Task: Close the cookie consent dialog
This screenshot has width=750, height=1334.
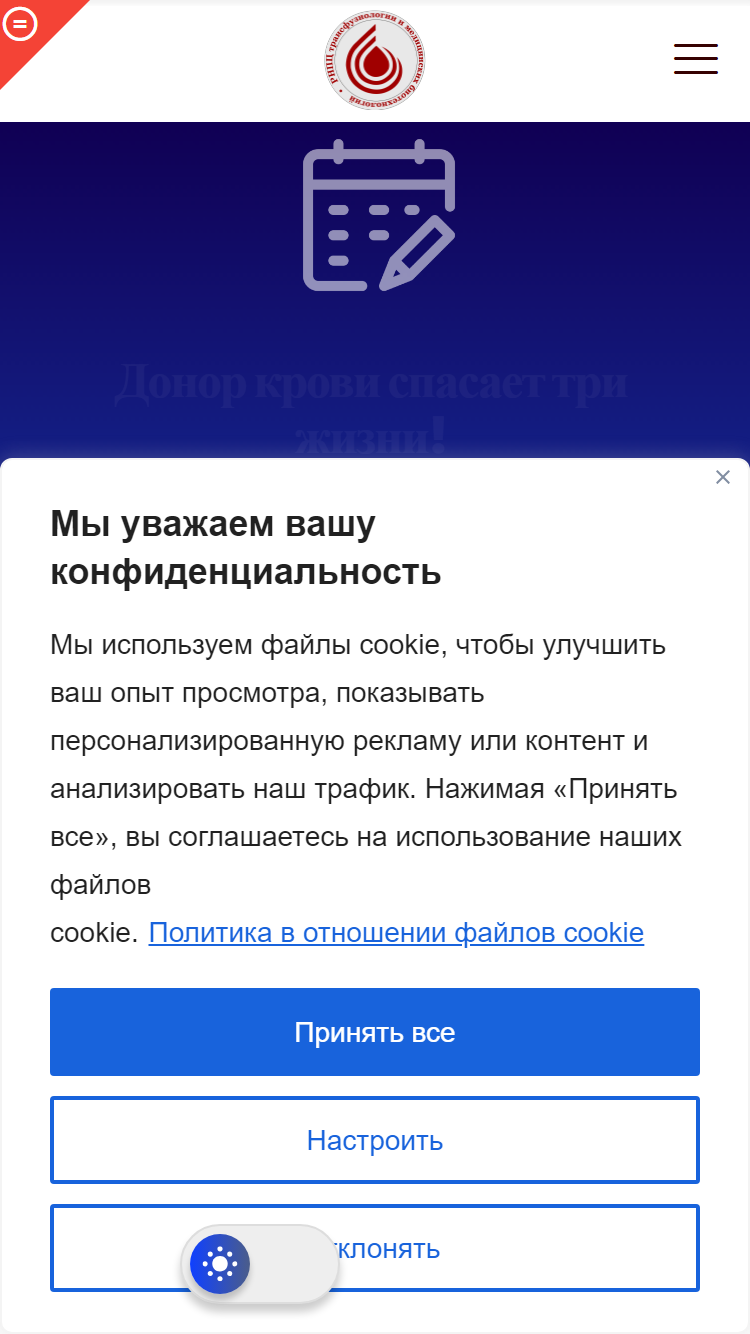Action: [723, 478]
